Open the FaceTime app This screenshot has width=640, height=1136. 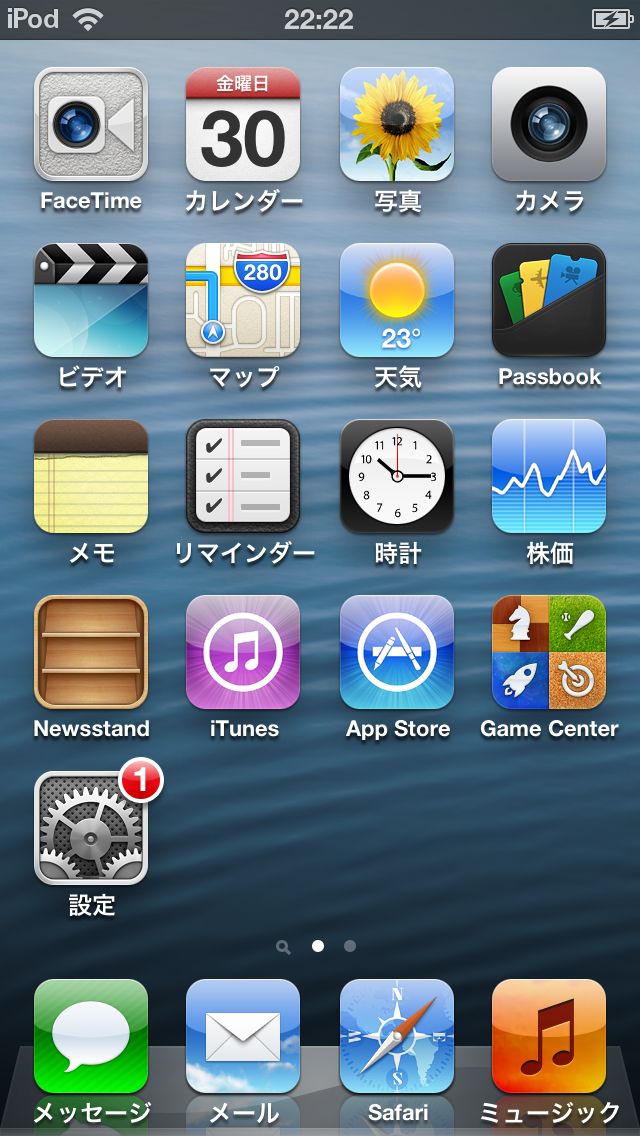tap(91, 124)
